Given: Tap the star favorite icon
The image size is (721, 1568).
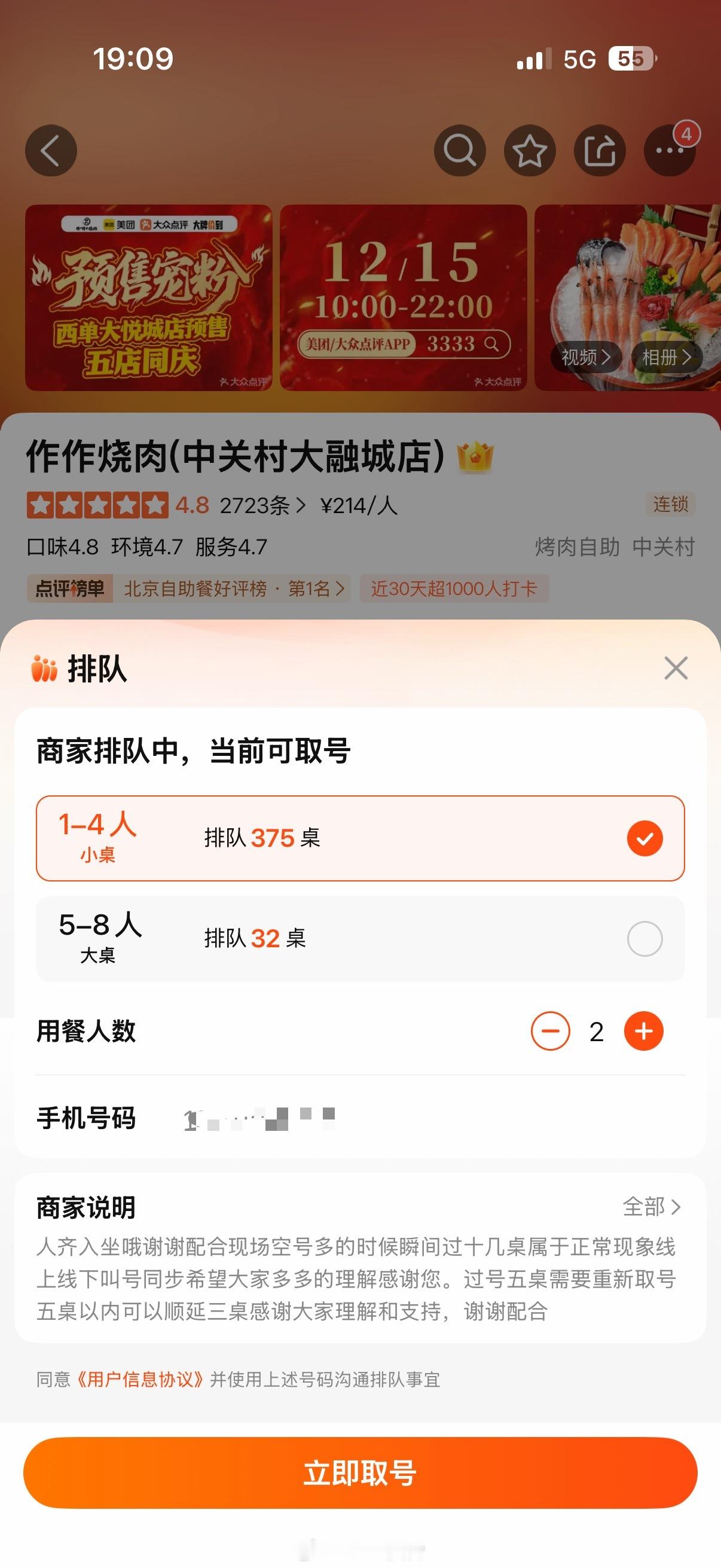Looking at the screenshot, I should click(530, 150).
